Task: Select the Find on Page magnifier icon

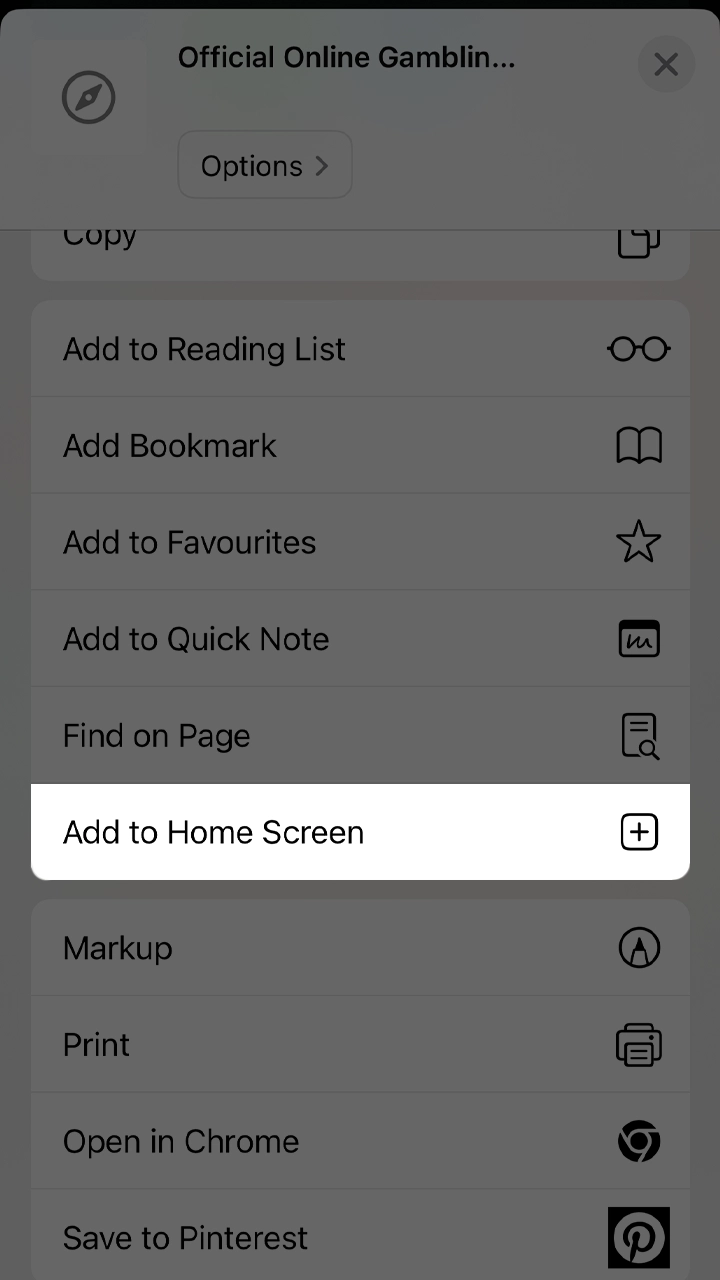Action: coord(639,735)
